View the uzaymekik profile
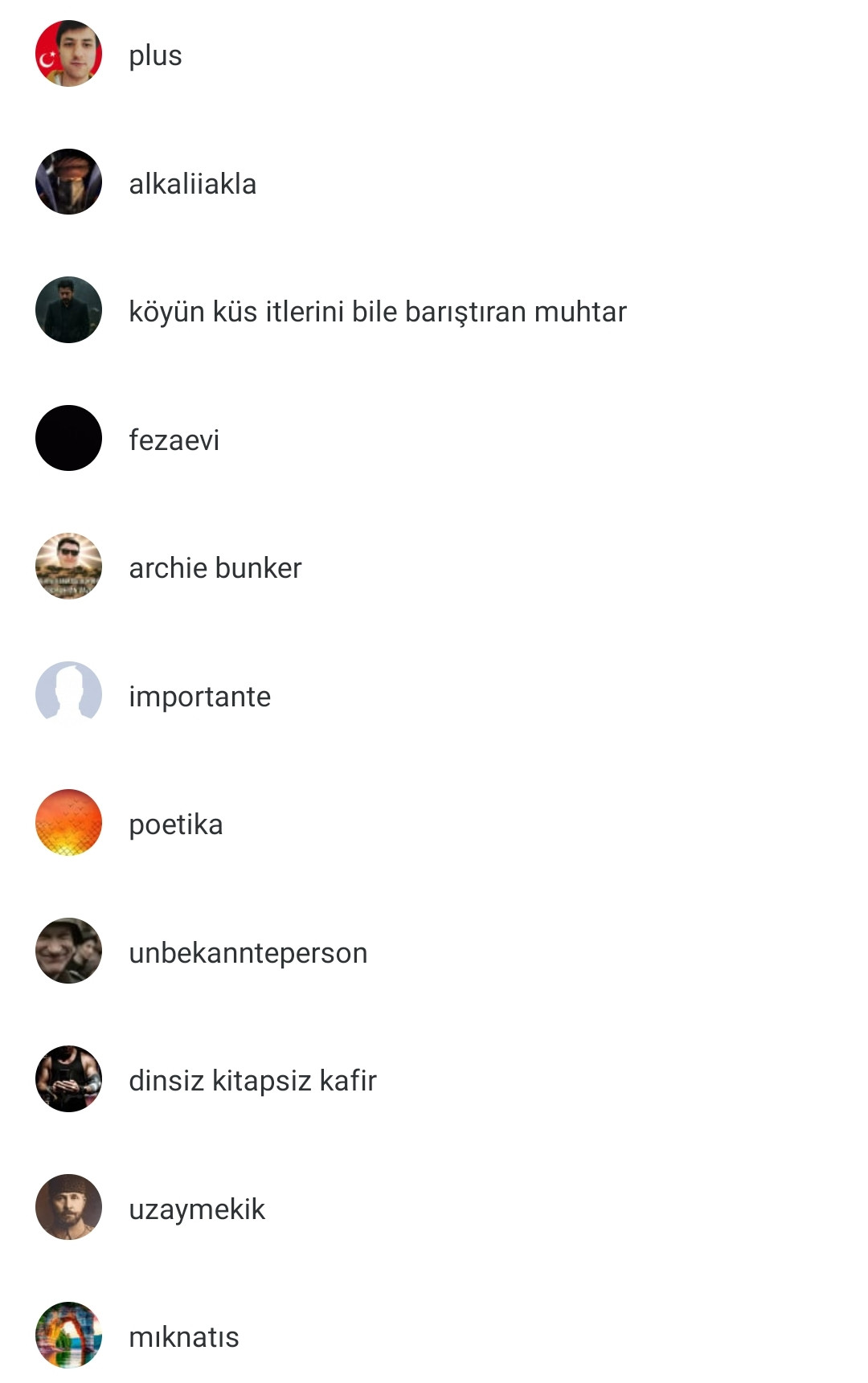 196,1209
